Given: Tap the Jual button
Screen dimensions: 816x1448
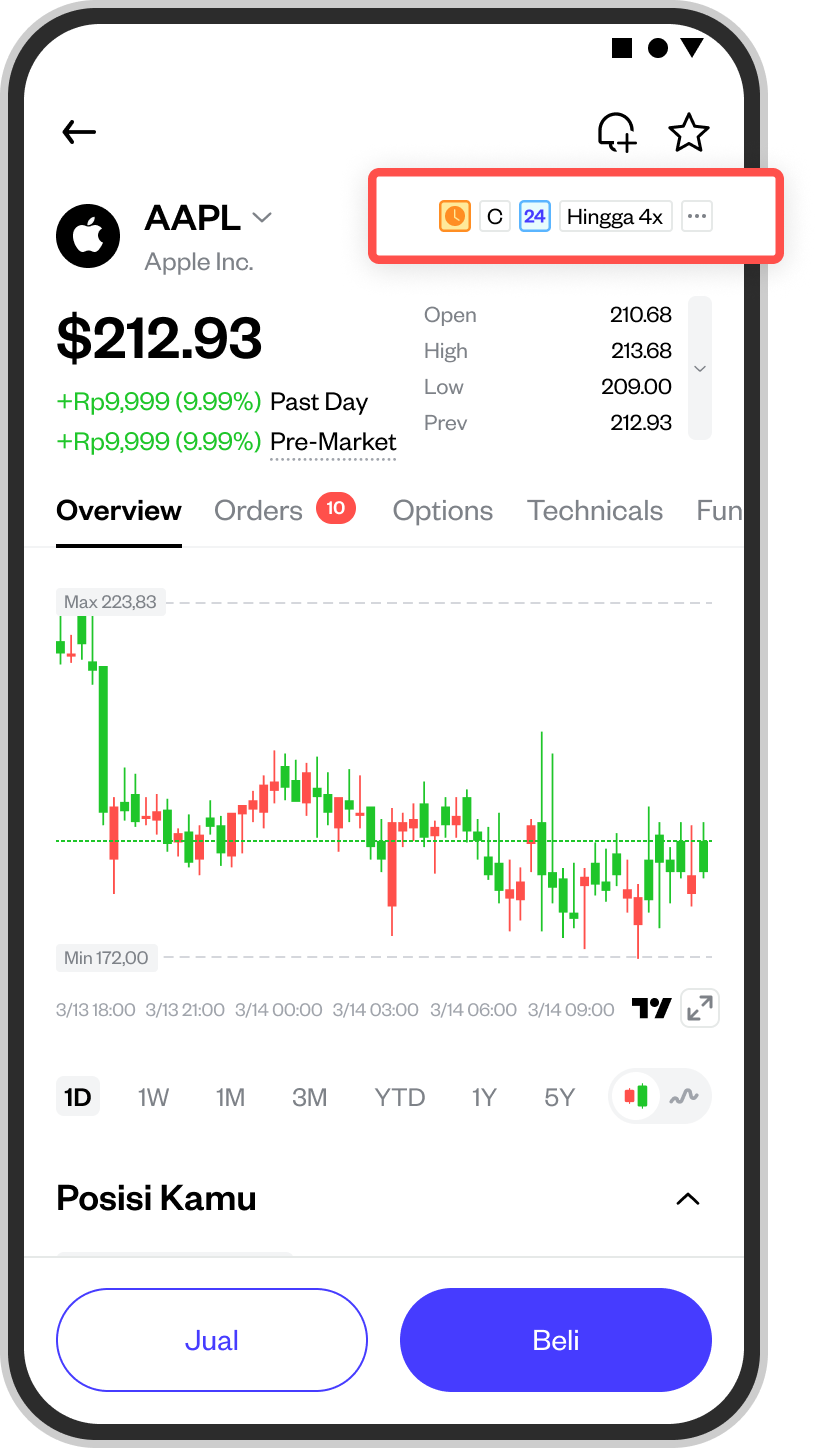Looking at the screenshot, I should [212, 1340].
